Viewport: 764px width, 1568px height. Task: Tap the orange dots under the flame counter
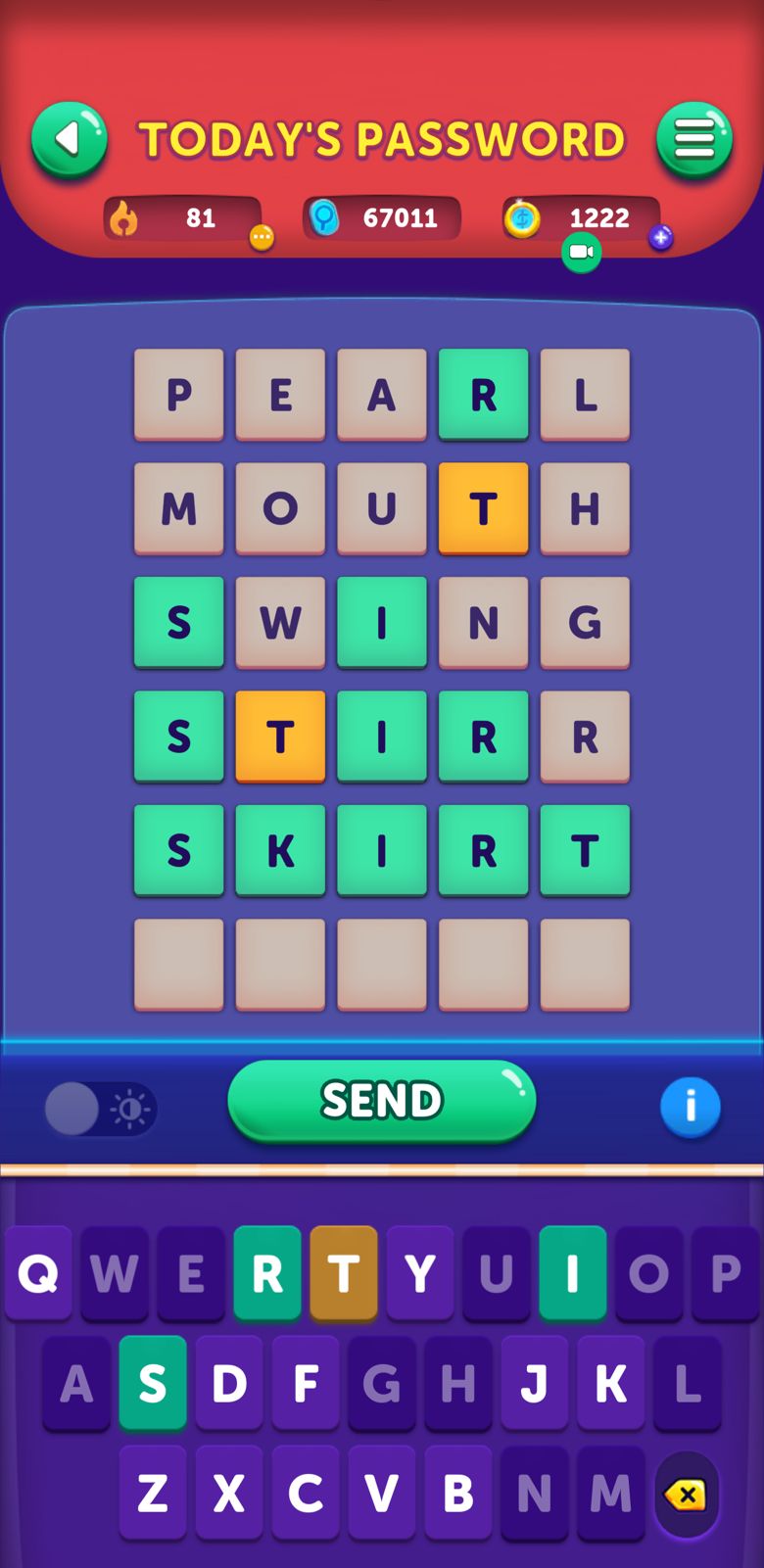(x=262, y=237)
